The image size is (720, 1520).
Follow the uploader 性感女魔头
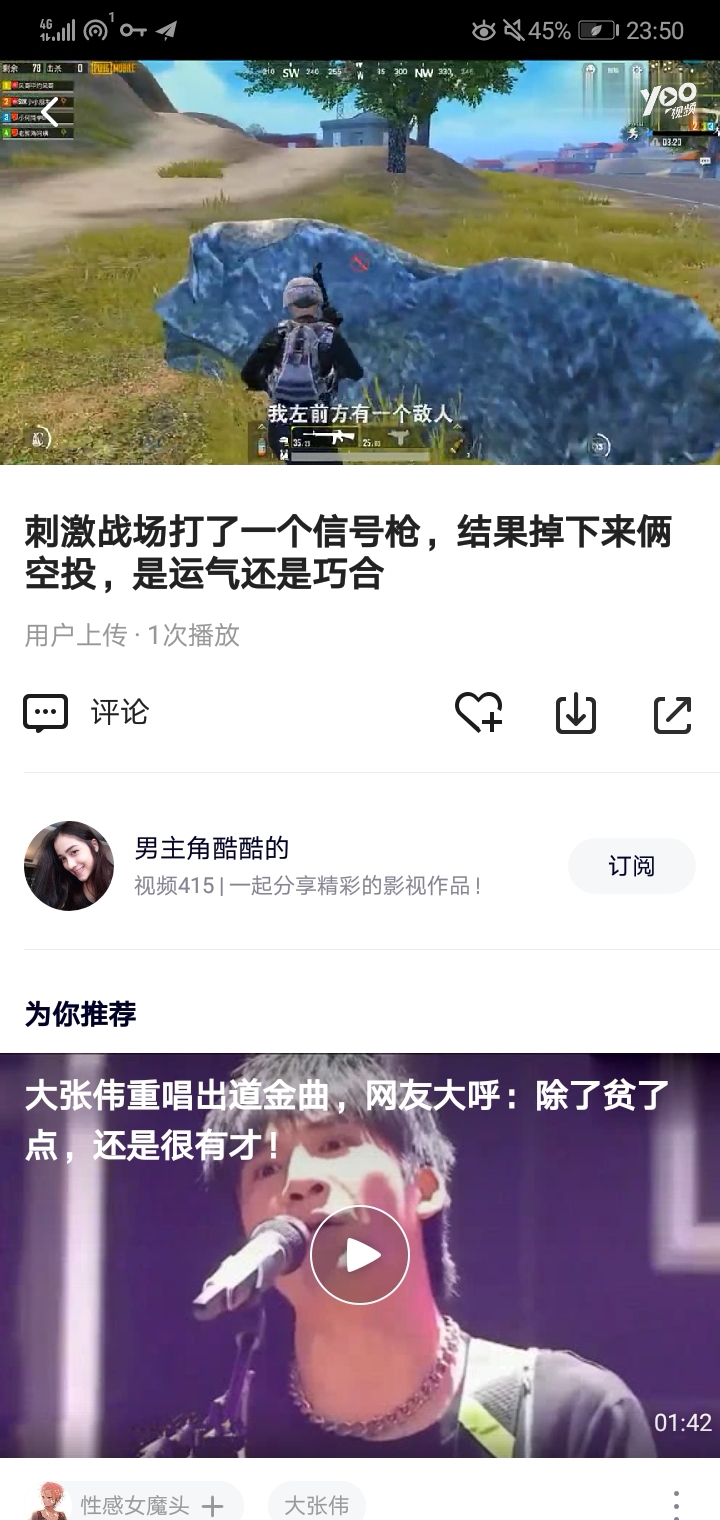pyautogui.click(x=212, y=1505)
